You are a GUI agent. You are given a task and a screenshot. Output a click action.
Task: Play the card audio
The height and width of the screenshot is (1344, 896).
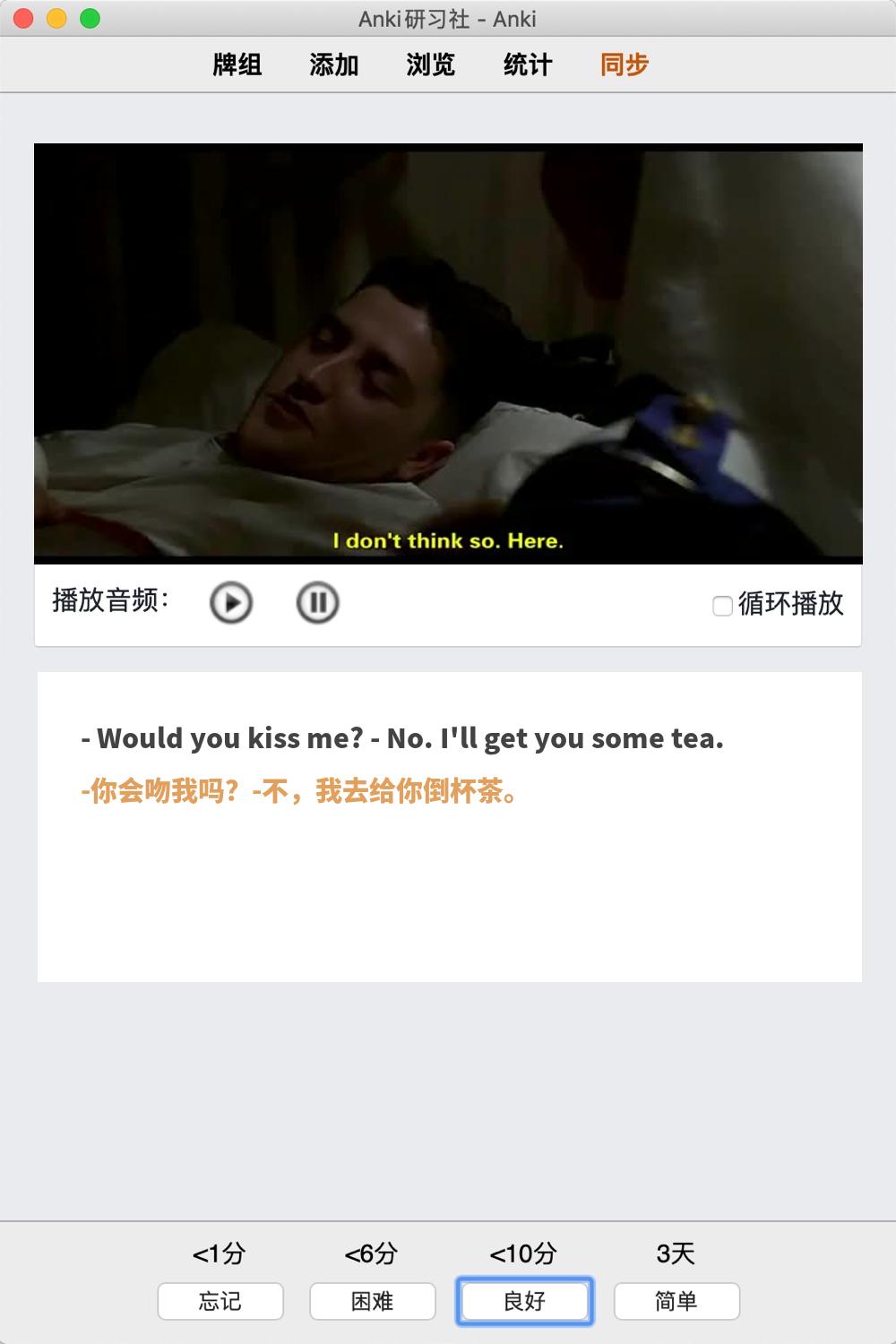(x=231, y=603)
